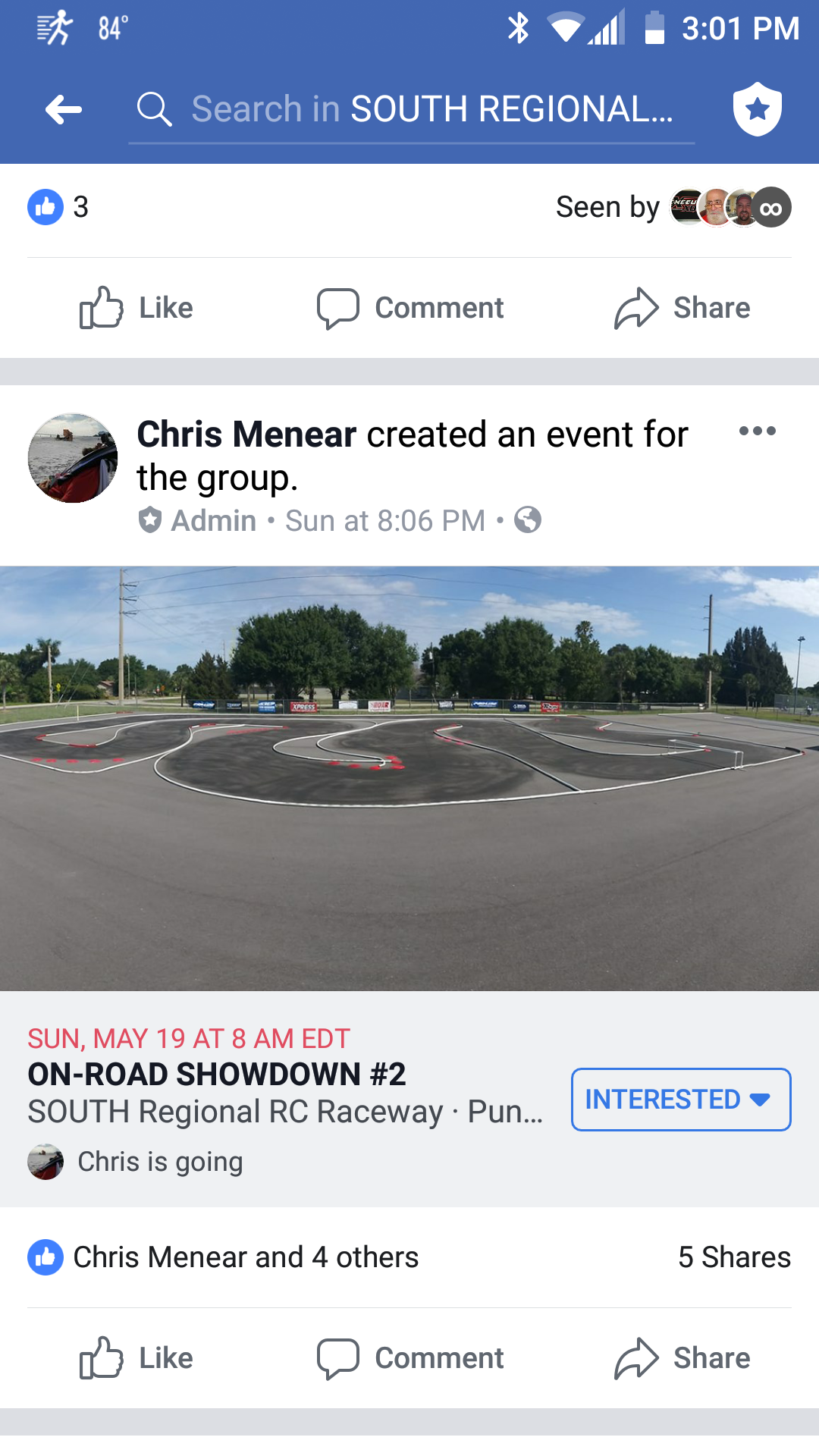Like the top post

pyautogui.click(x=136, y=308)
